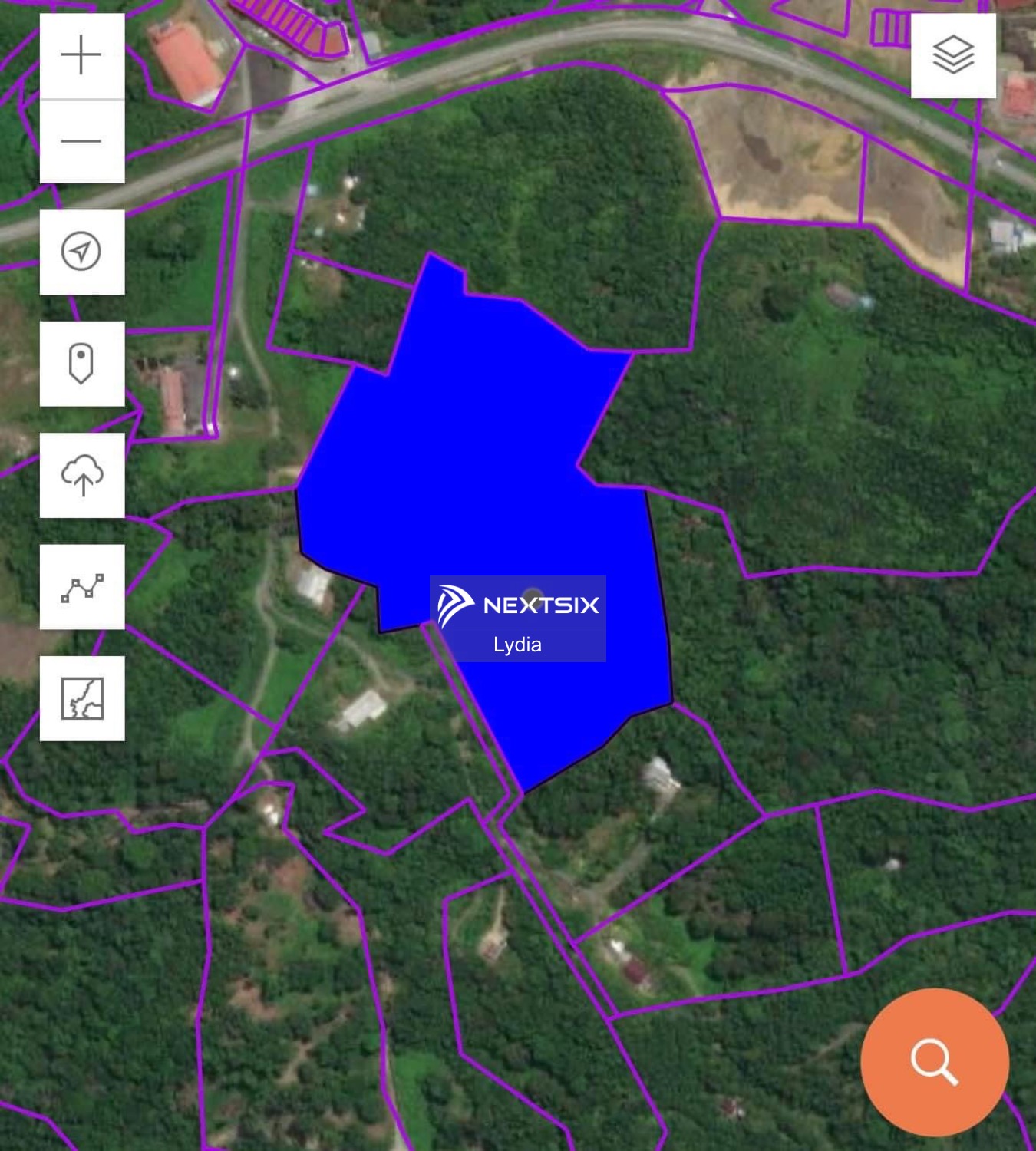The height and width of the screenshot is (1151, 1036).
Task: Open the Lydia listing label
Action: (518, 643)
